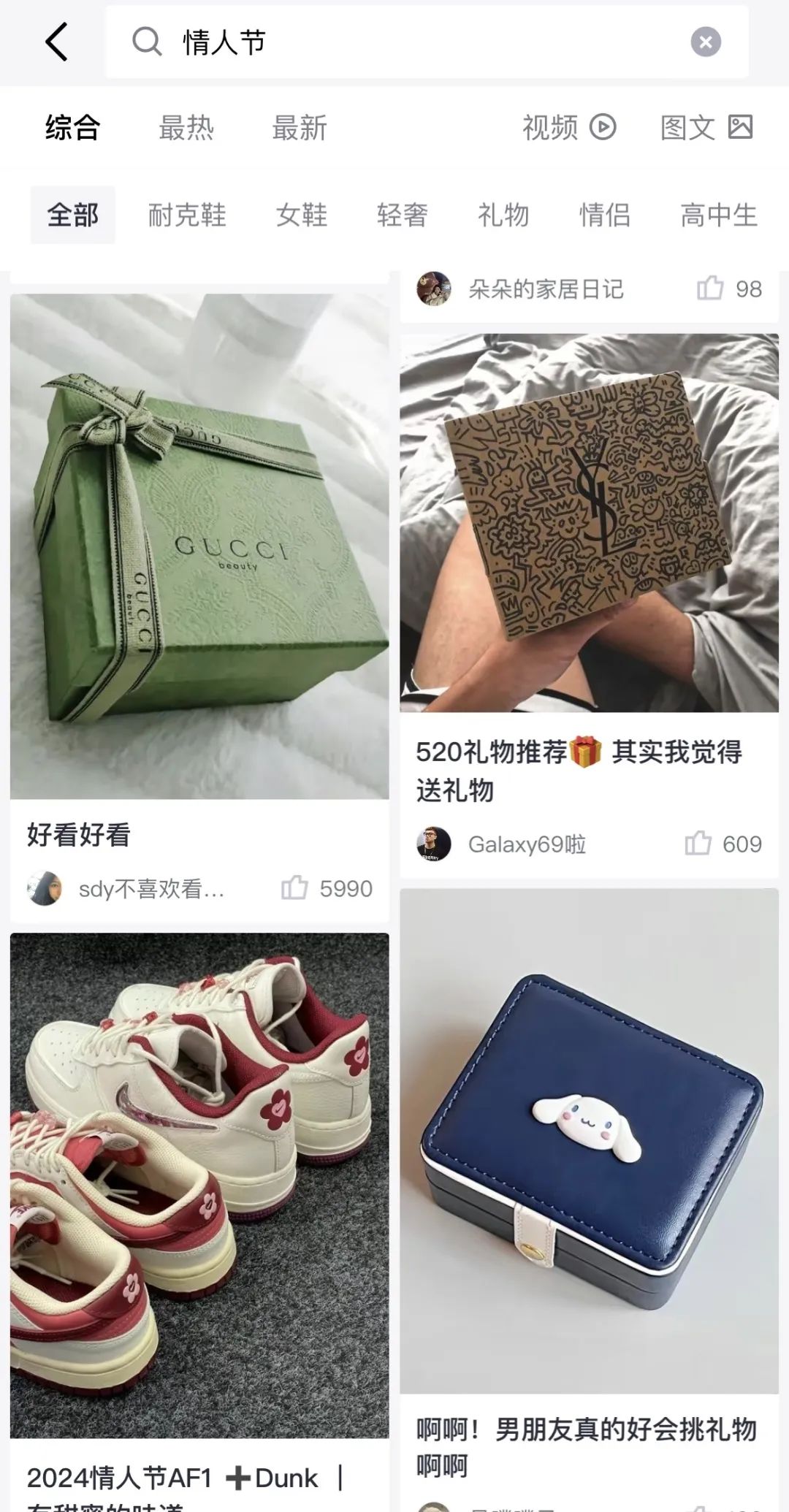
Task: Select the 耐克鞋 filter chip
Action: click(187, 215)
